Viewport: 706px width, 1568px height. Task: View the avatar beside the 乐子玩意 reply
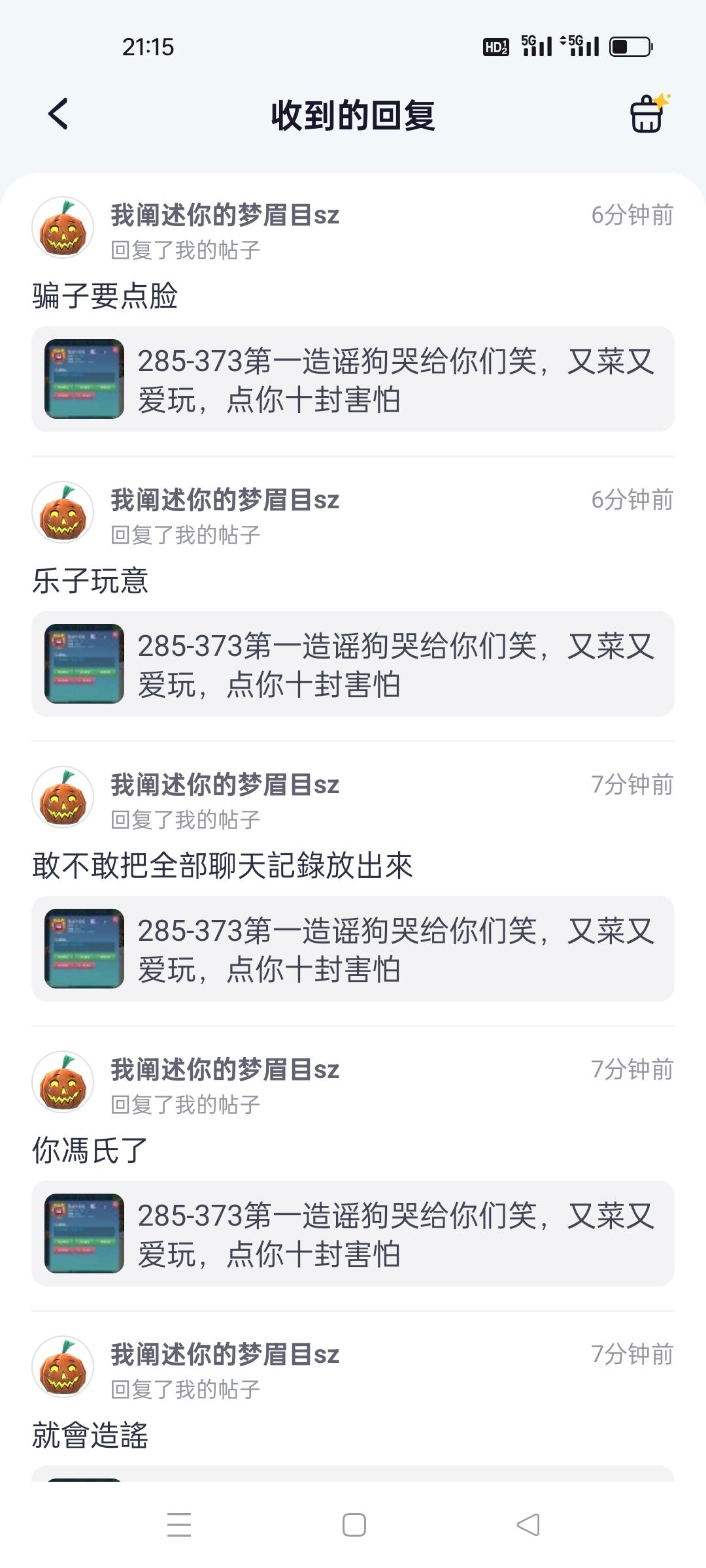click(63, 513)
